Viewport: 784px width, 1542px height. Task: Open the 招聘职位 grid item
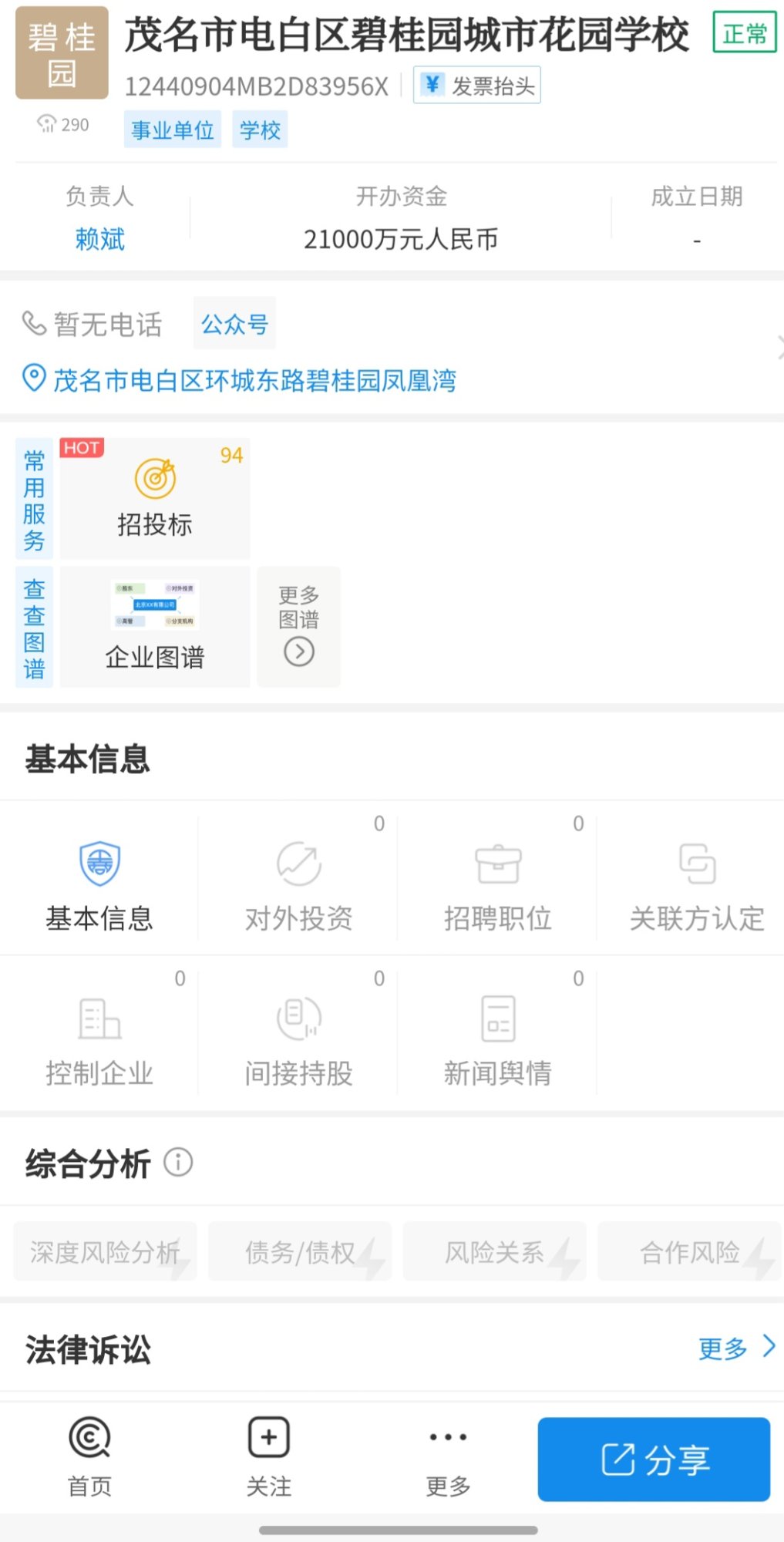click(497, 883)
